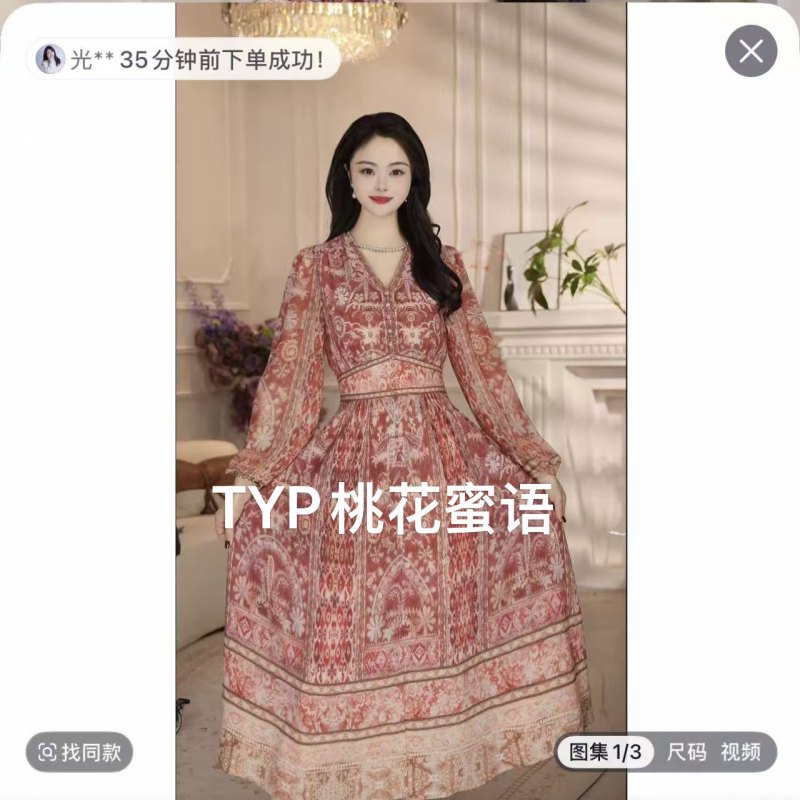This screenshot has width=800, height=800.
Task: Open the 尺码 size tab
Action: click(687, 752)
